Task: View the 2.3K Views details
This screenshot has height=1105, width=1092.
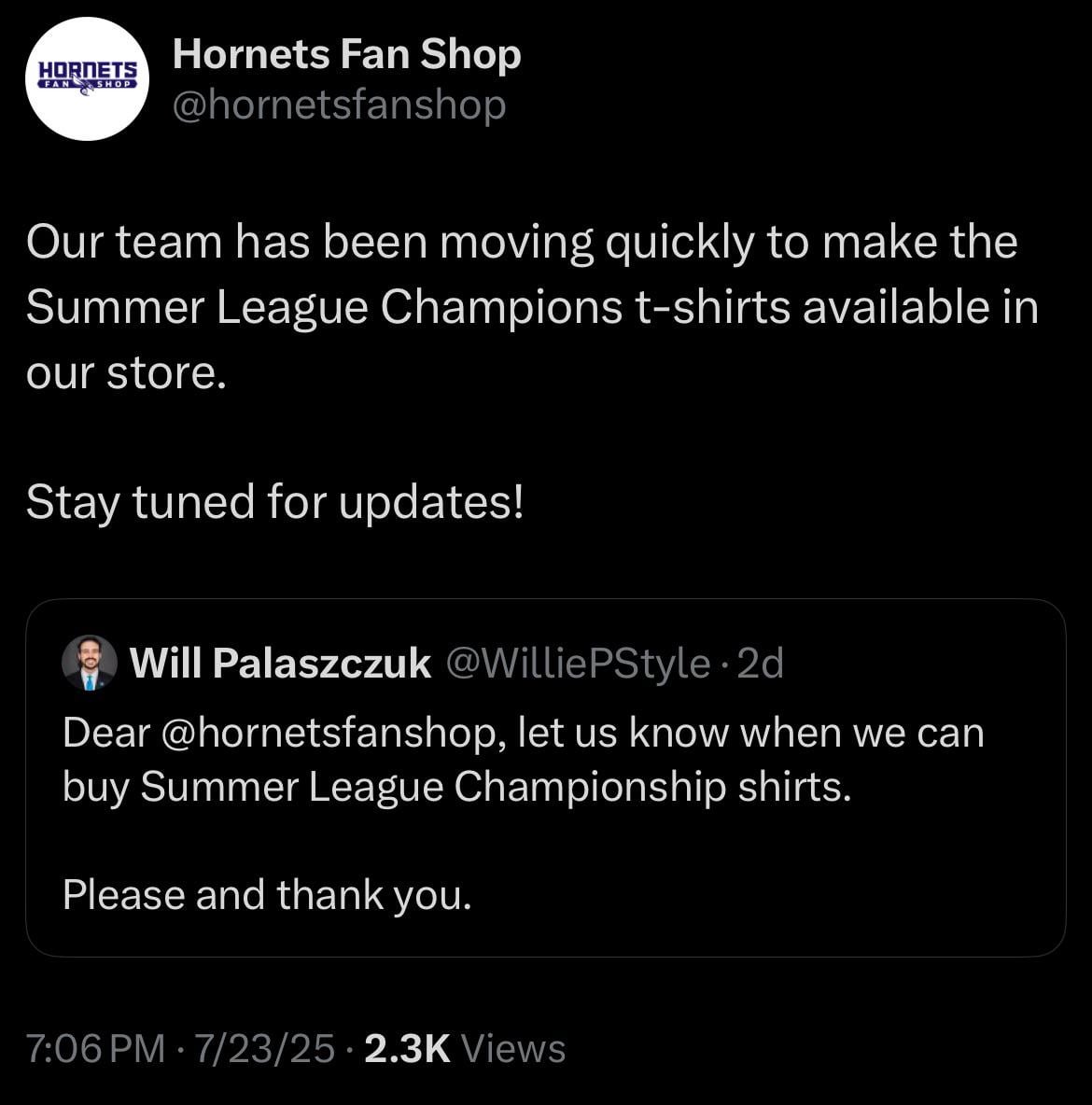Action: point(465,1048)
